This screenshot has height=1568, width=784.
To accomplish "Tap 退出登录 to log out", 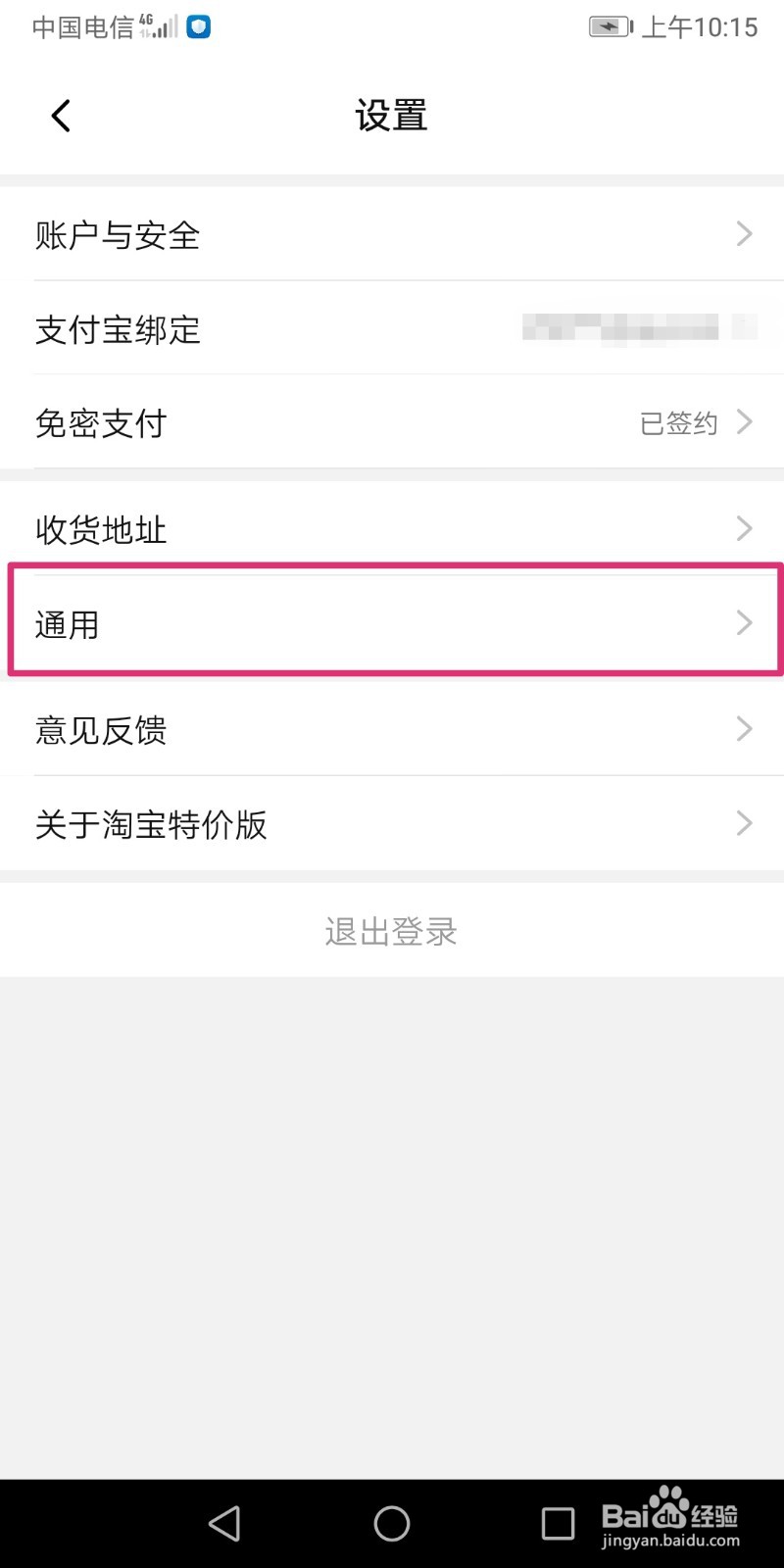I will [390, 931].
